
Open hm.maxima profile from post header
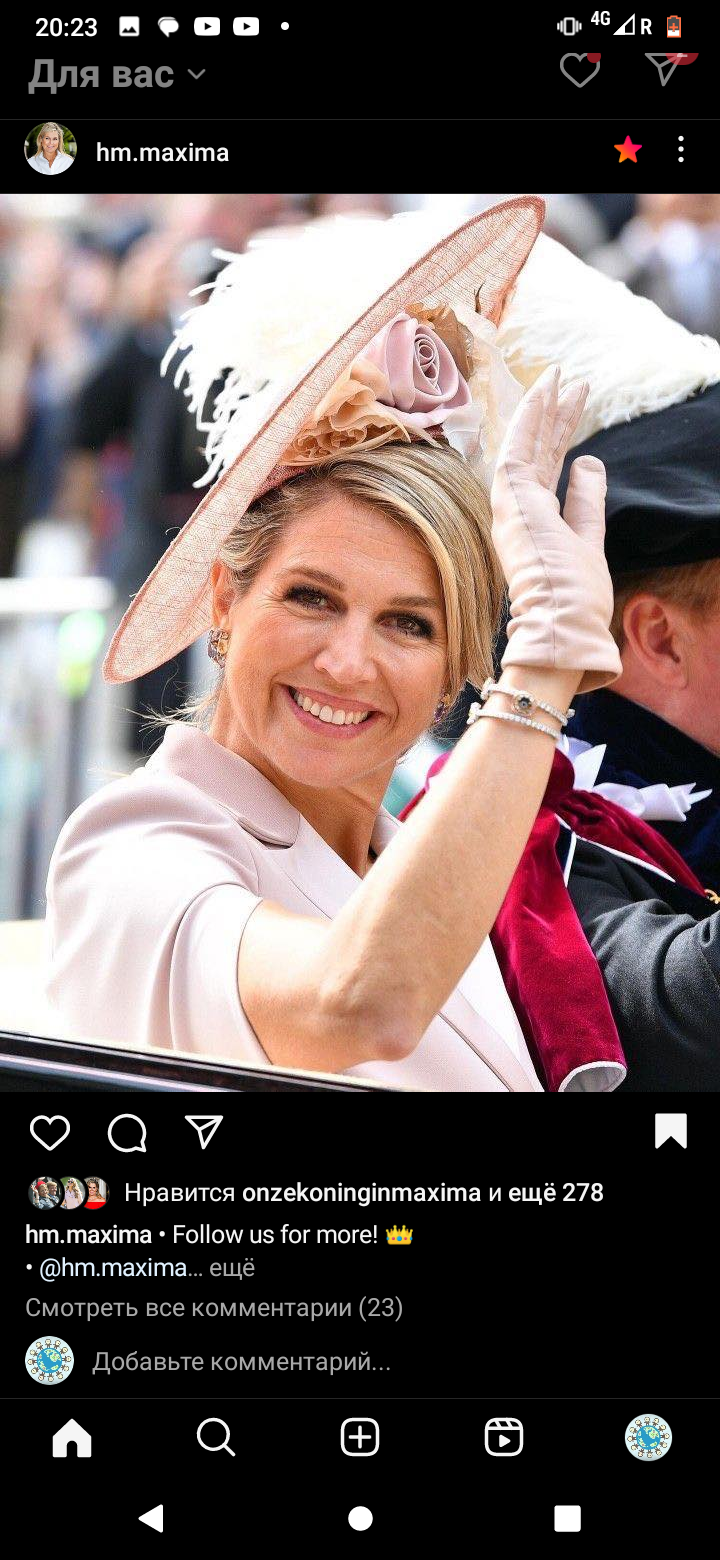[x=162, y=152]
